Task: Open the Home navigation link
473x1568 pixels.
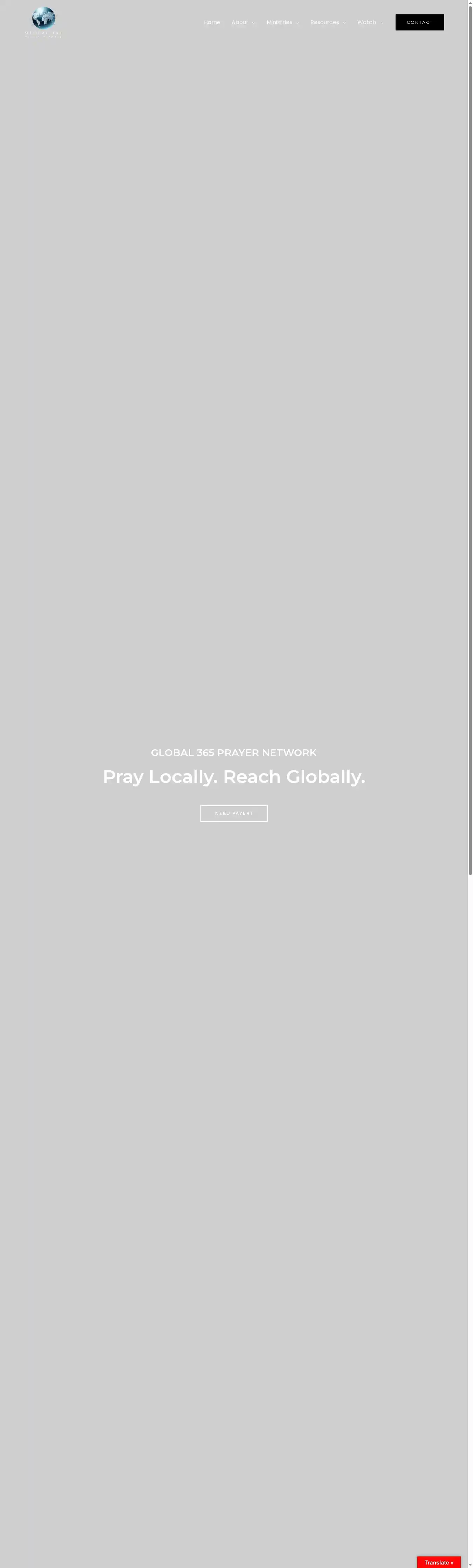Action: pyautogui.click(x=212, y=22)
